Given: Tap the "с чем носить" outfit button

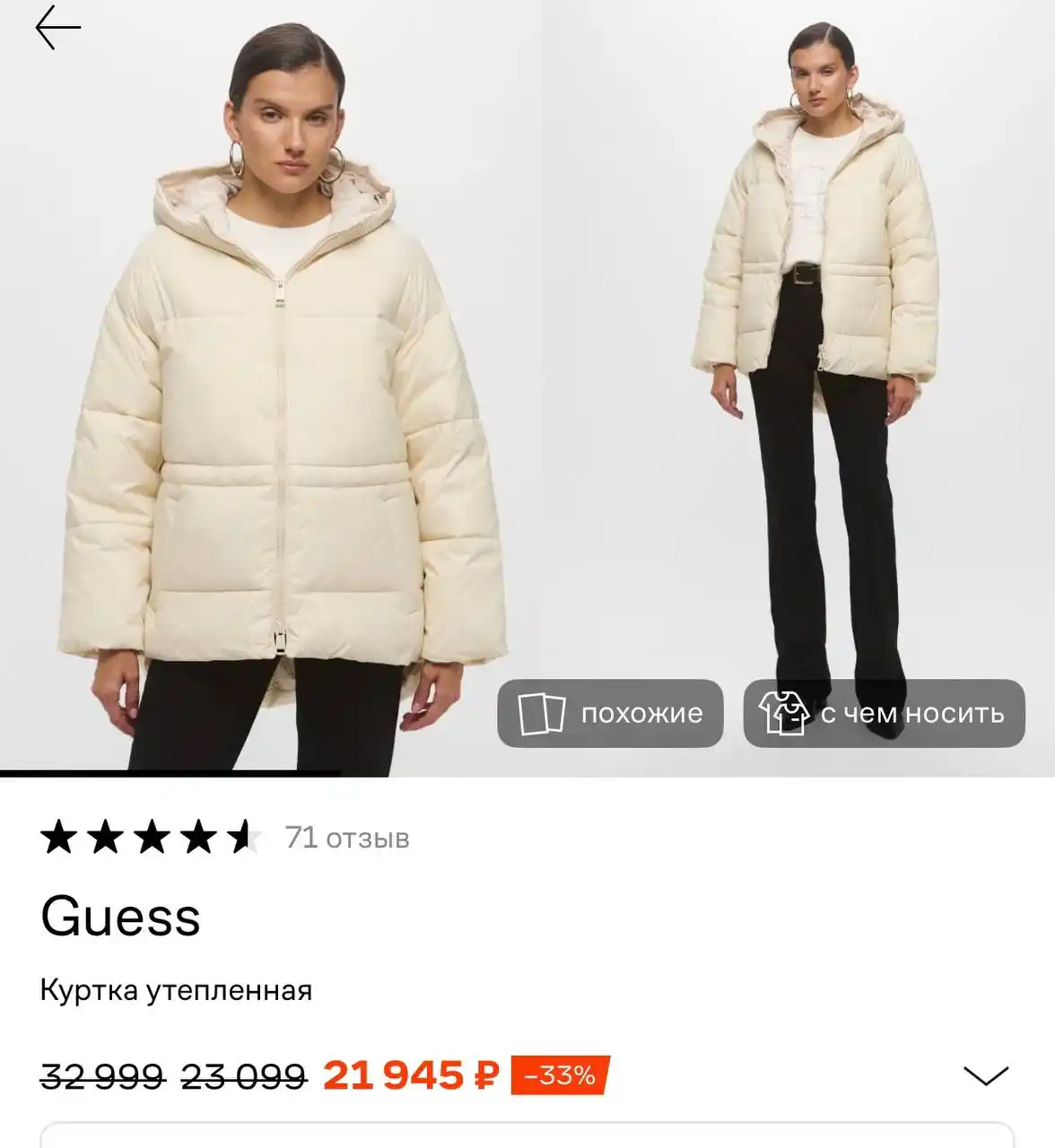Looking at the screenshot, I should [x=884, y=713].
